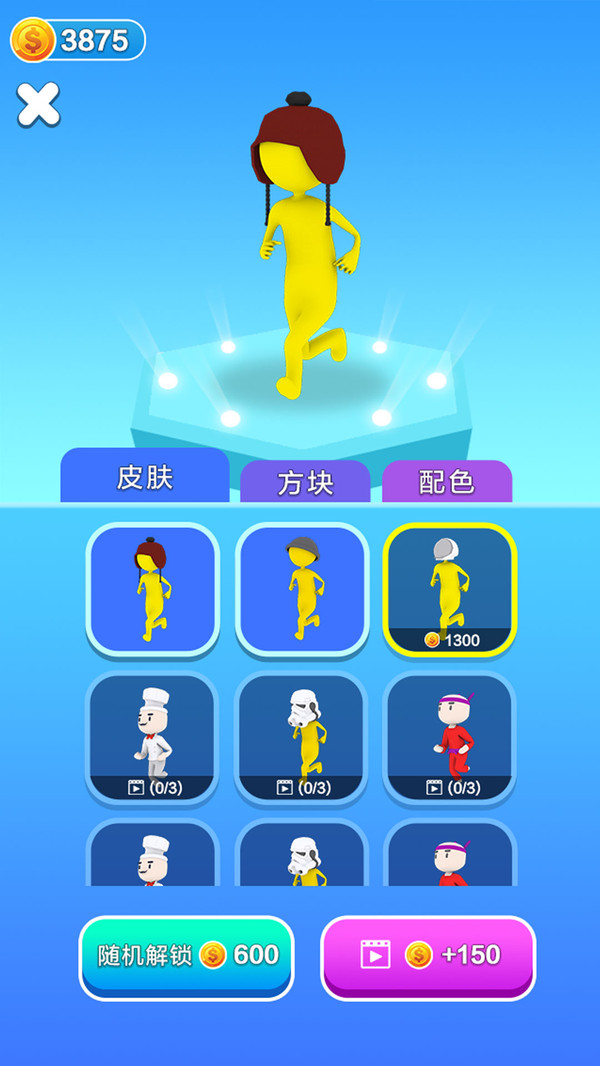Close the skin shop screen

38,104
